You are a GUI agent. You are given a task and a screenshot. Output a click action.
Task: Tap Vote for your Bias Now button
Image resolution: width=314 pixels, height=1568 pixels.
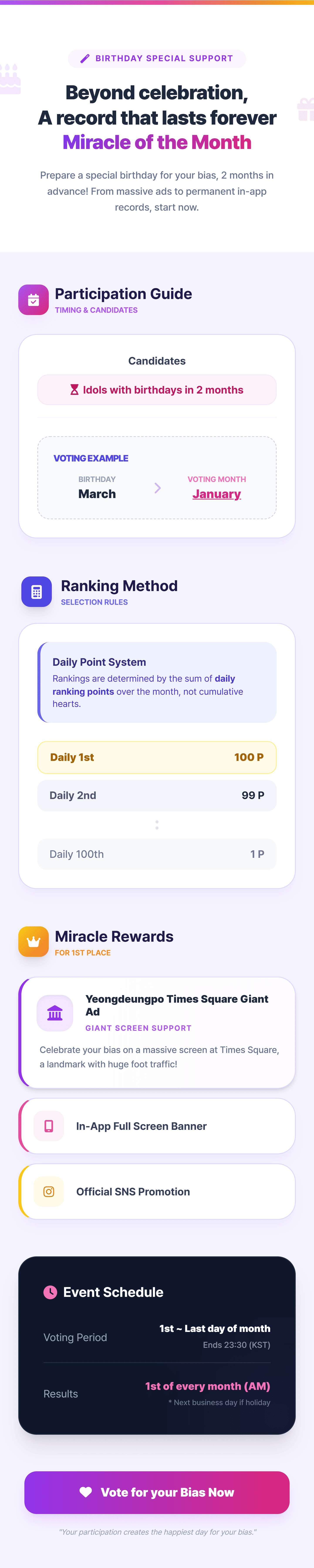(157, 1492)
